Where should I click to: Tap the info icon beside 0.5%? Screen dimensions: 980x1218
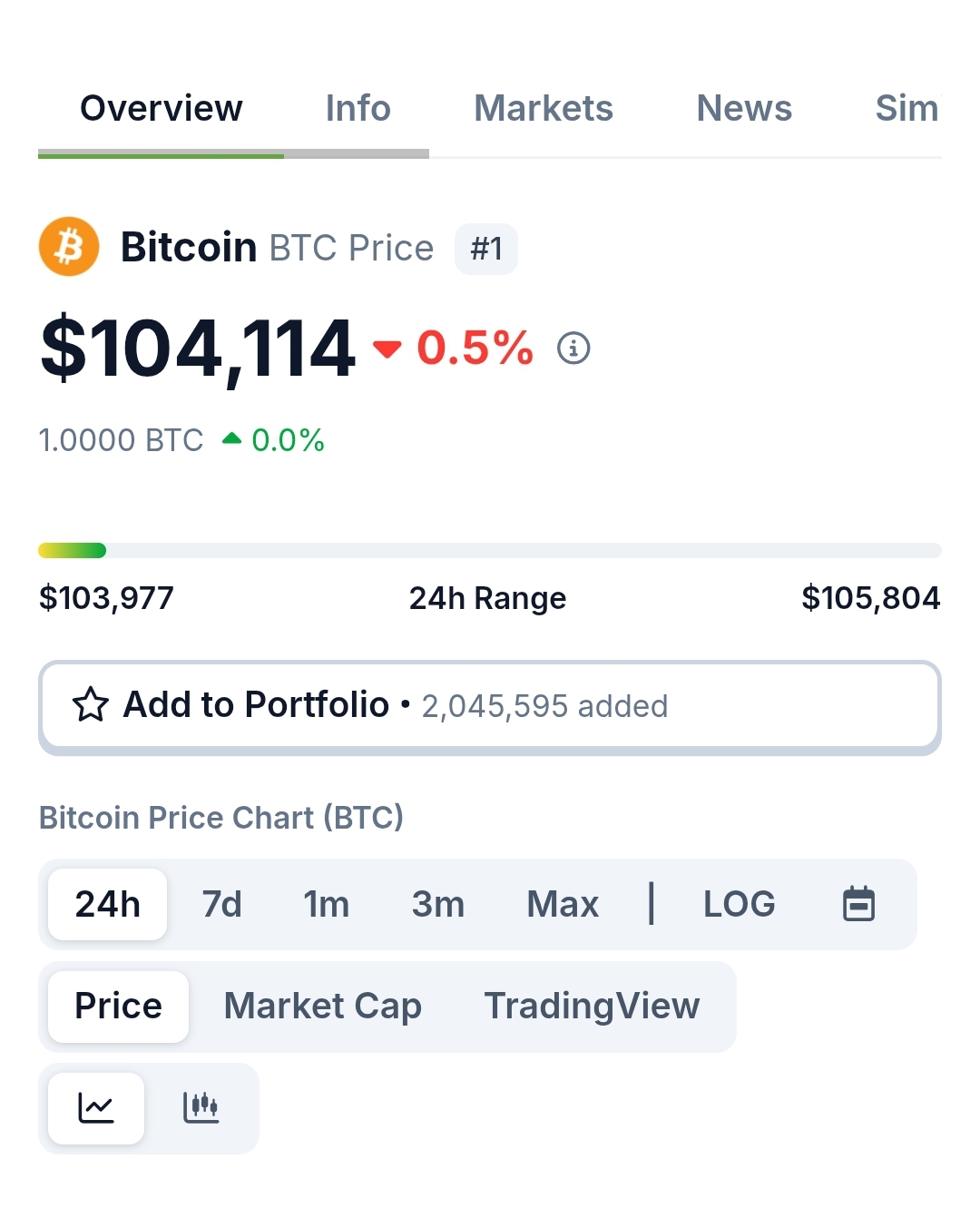point(573,348)
